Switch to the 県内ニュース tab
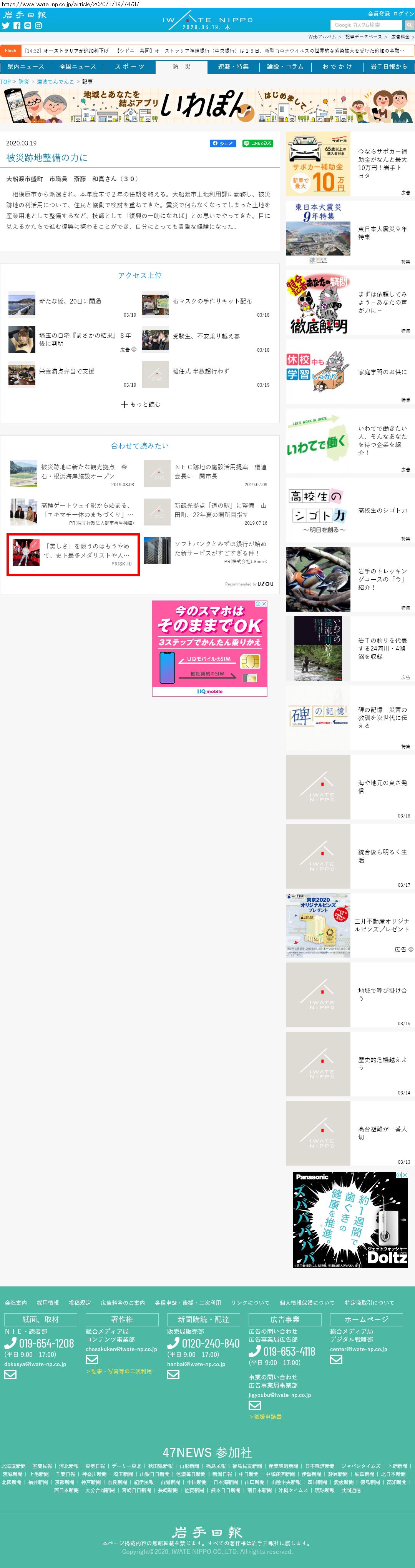 point(25,67)
